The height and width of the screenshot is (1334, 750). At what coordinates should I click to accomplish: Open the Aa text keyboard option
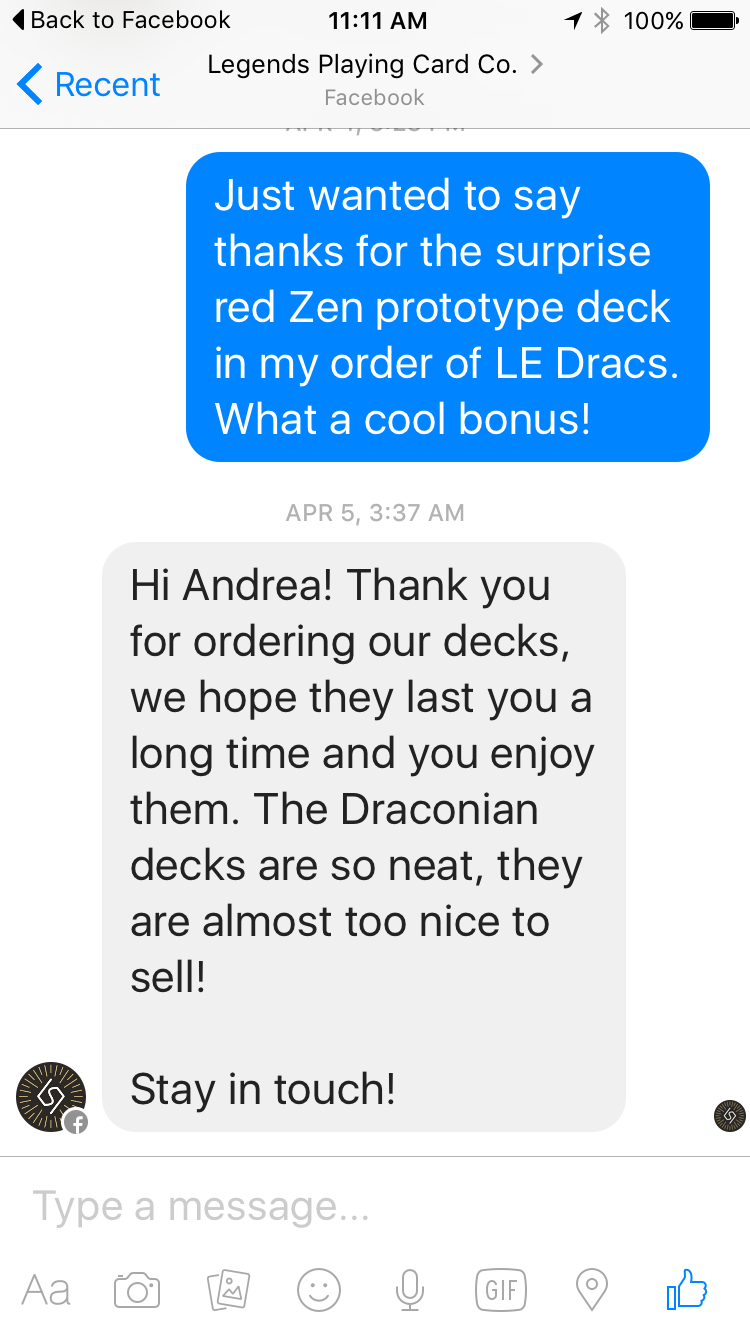coord(46,1290)
